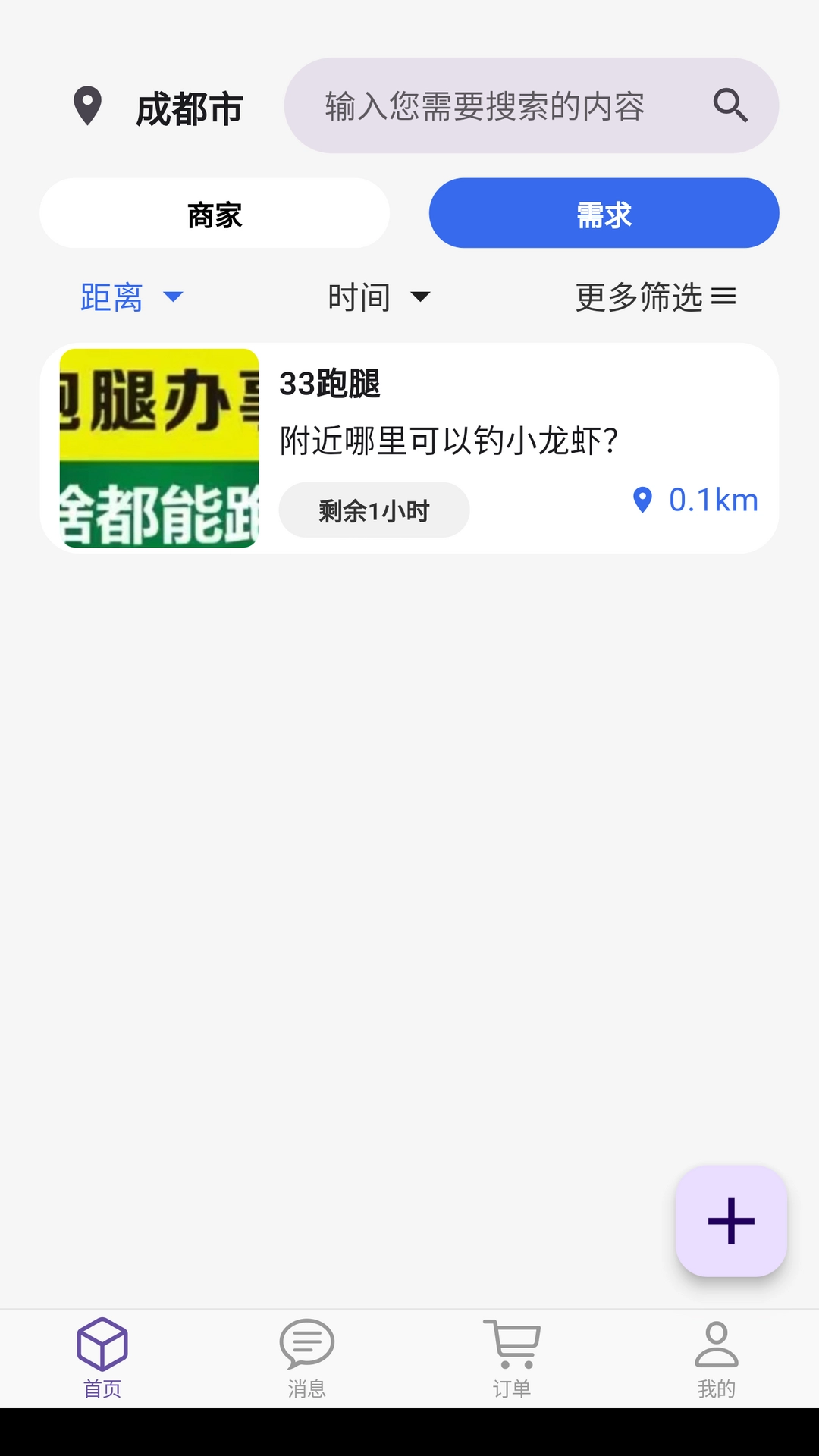This screenshot has height=1456, width=819.
Task: Open the 订单 shopping cart icon
Action: tap(512, 1344)
